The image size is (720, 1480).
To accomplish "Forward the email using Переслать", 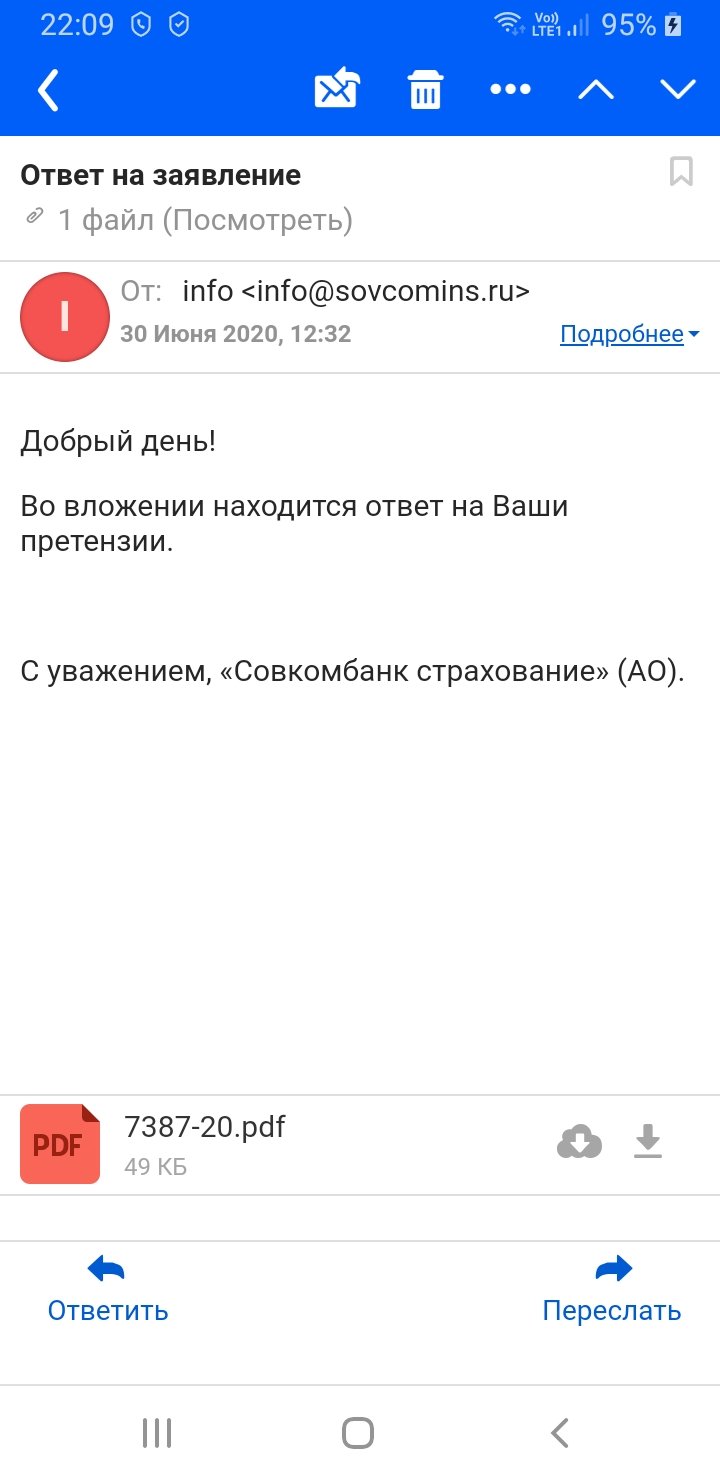I will (x=612, y=1290).
